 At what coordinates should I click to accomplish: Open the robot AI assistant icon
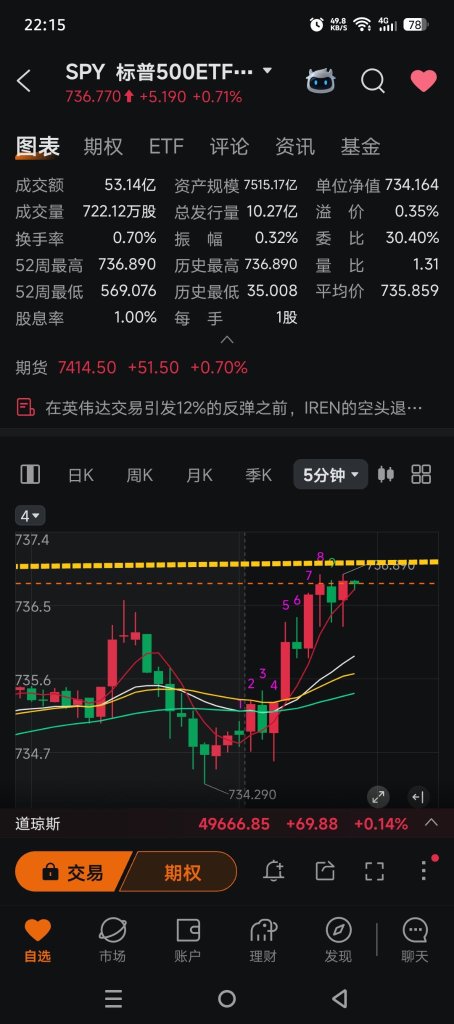tap(321, 81)
